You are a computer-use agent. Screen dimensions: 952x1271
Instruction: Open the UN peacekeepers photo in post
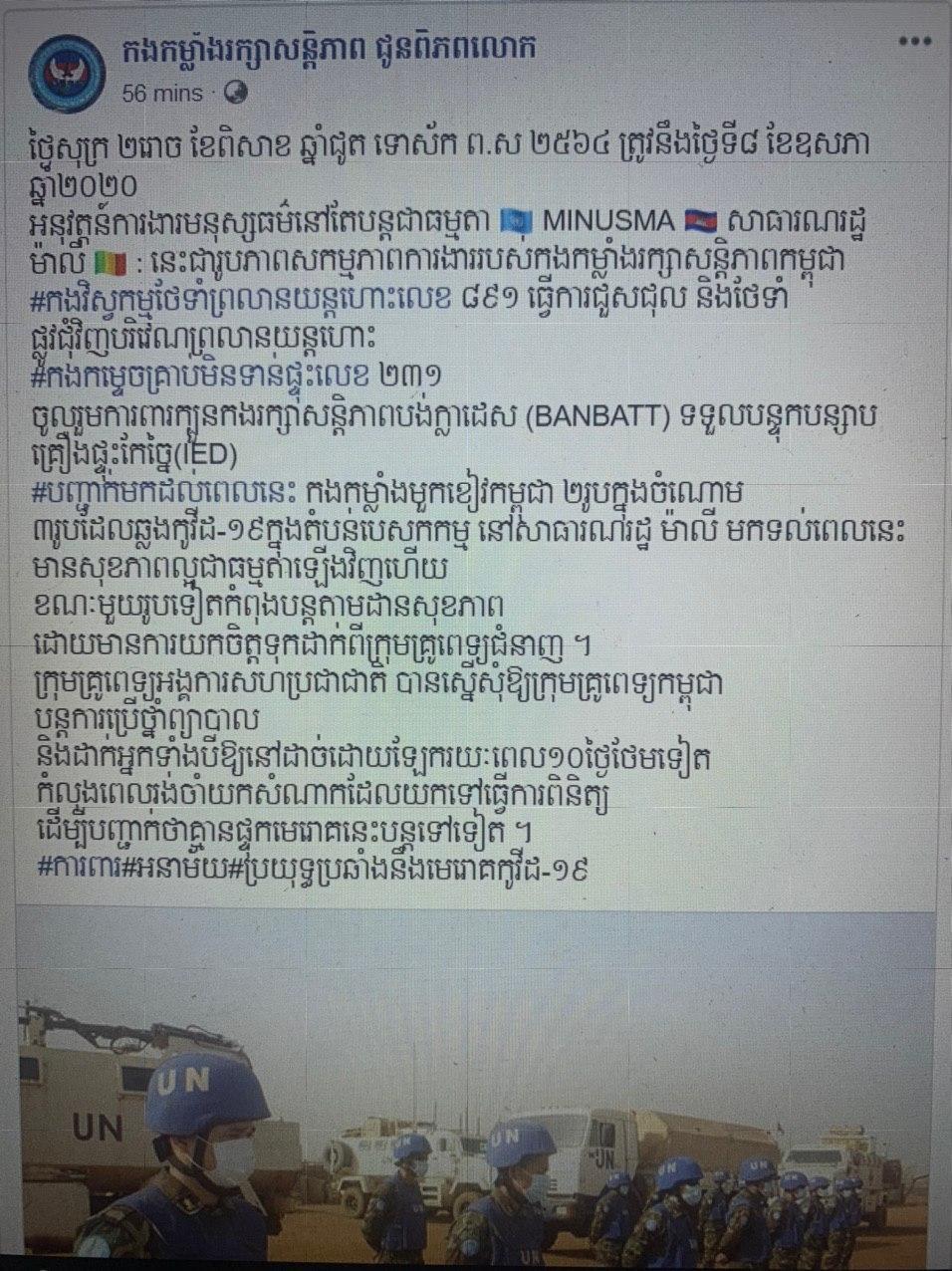[476, 1086]
